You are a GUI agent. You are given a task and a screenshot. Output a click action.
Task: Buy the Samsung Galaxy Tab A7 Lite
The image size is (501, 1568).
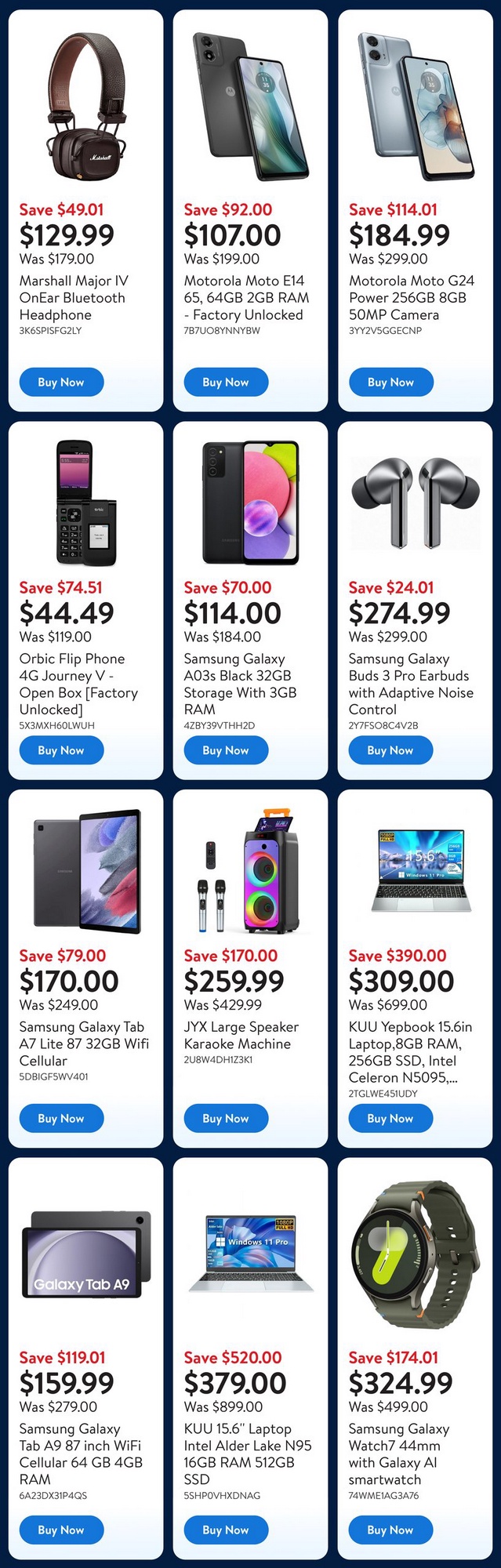coord(61,1119)
